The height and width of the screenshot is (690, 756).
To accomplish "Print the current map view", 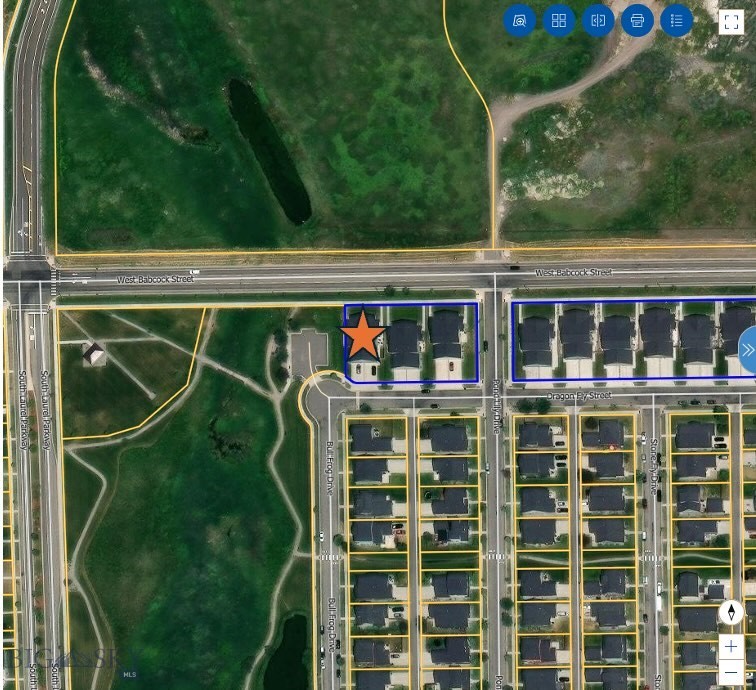I will pyautogui.click(x=637, y=20).
